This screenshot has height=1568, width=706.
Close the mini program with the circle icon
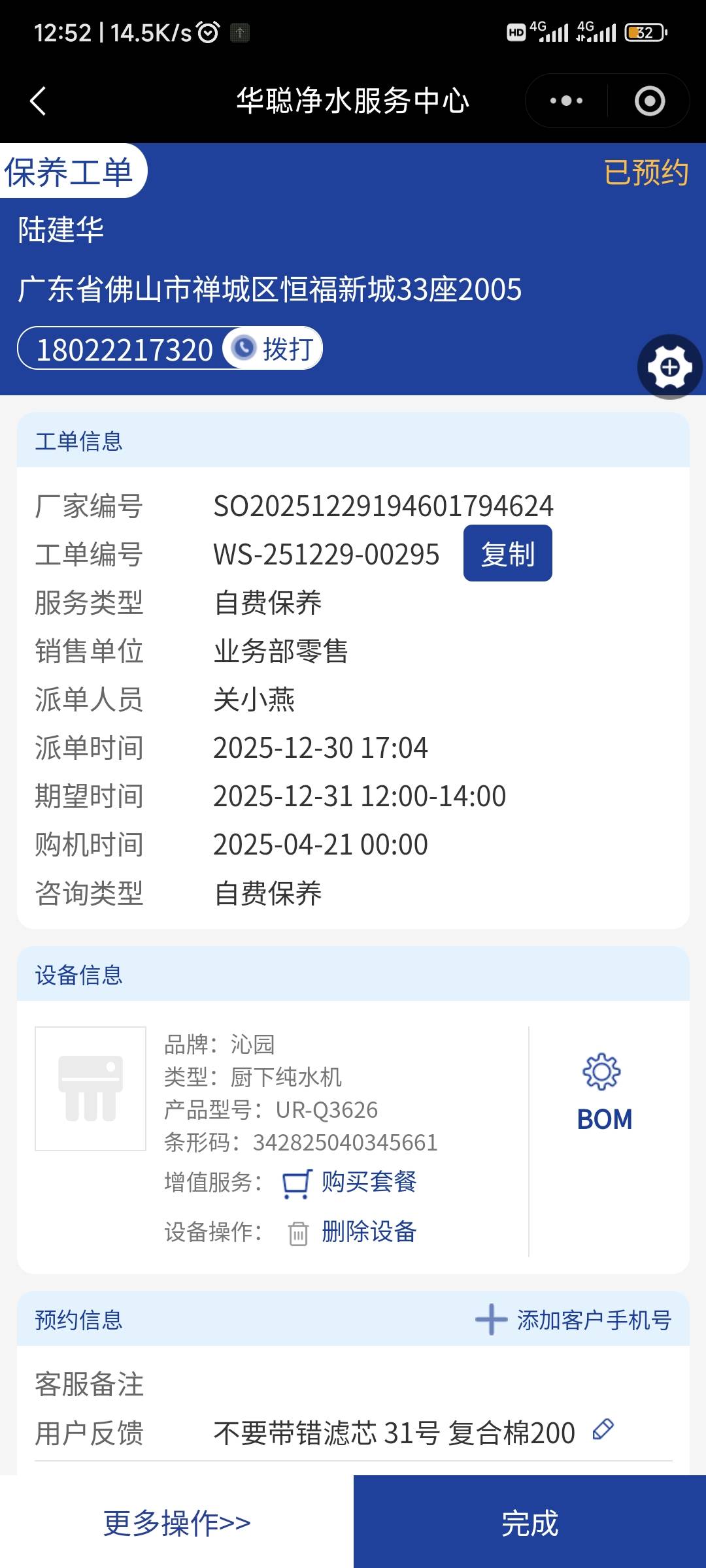tap(649, 101)
